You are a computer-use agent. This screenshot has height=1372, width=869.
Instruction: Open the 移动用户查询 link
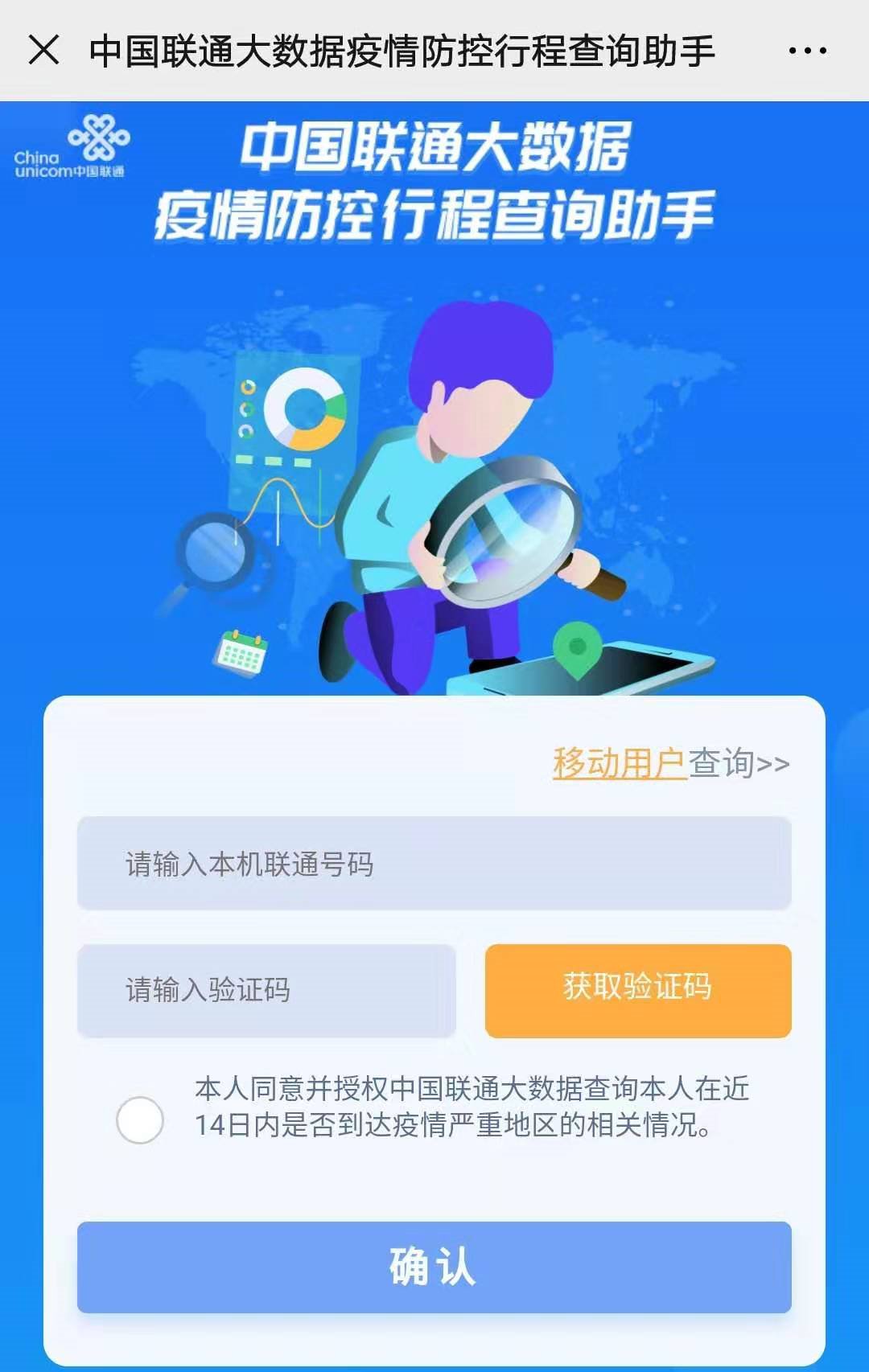[670, 762]
